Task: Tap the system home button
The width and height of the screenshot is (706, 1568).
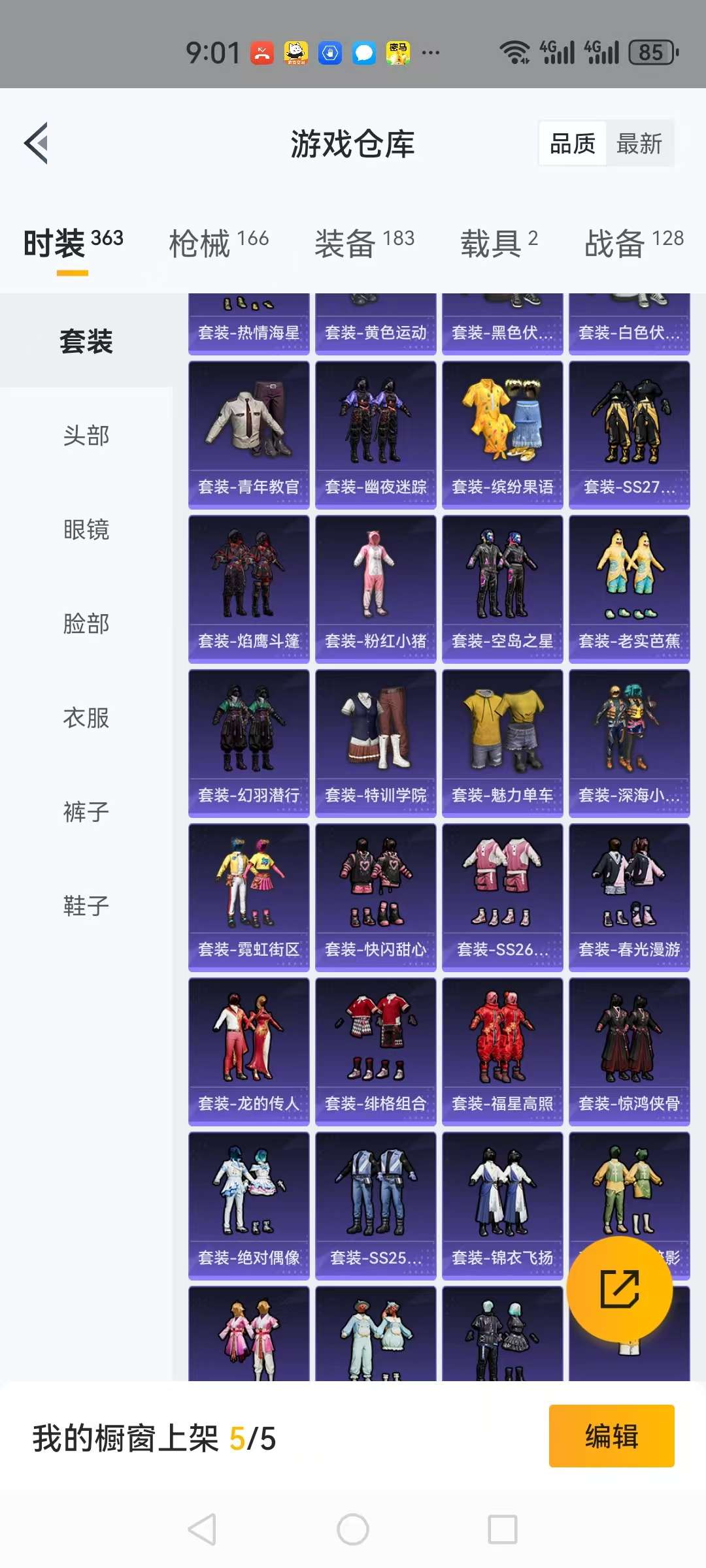Action: click(352, 1529)
